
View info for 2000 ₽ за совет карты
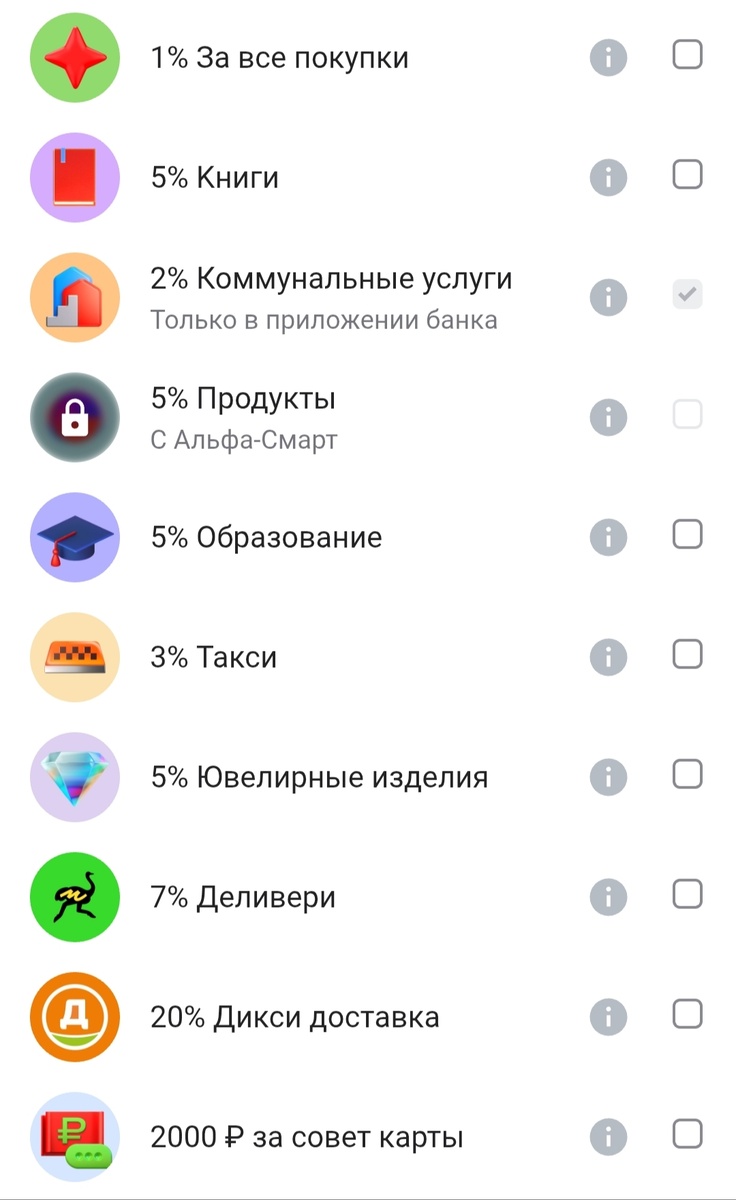tap(607, 1137)
